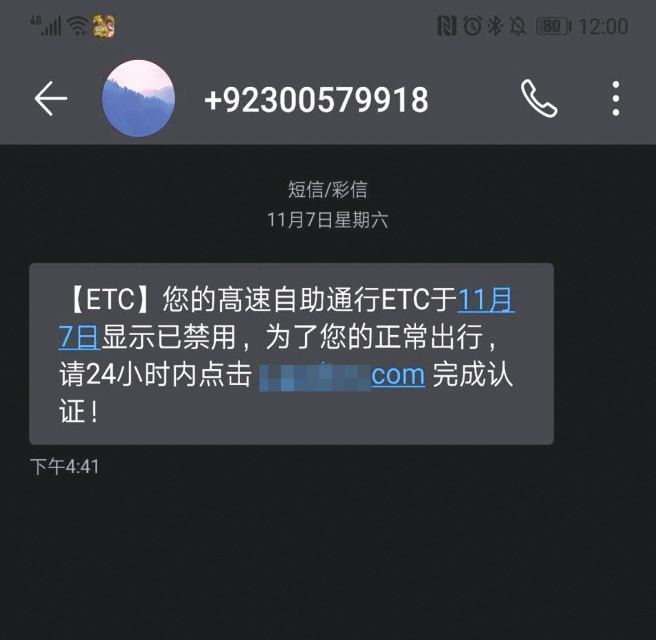This screenshot has width=656, height=640.
Task: Go back to the message list
Action: (50, 98)
